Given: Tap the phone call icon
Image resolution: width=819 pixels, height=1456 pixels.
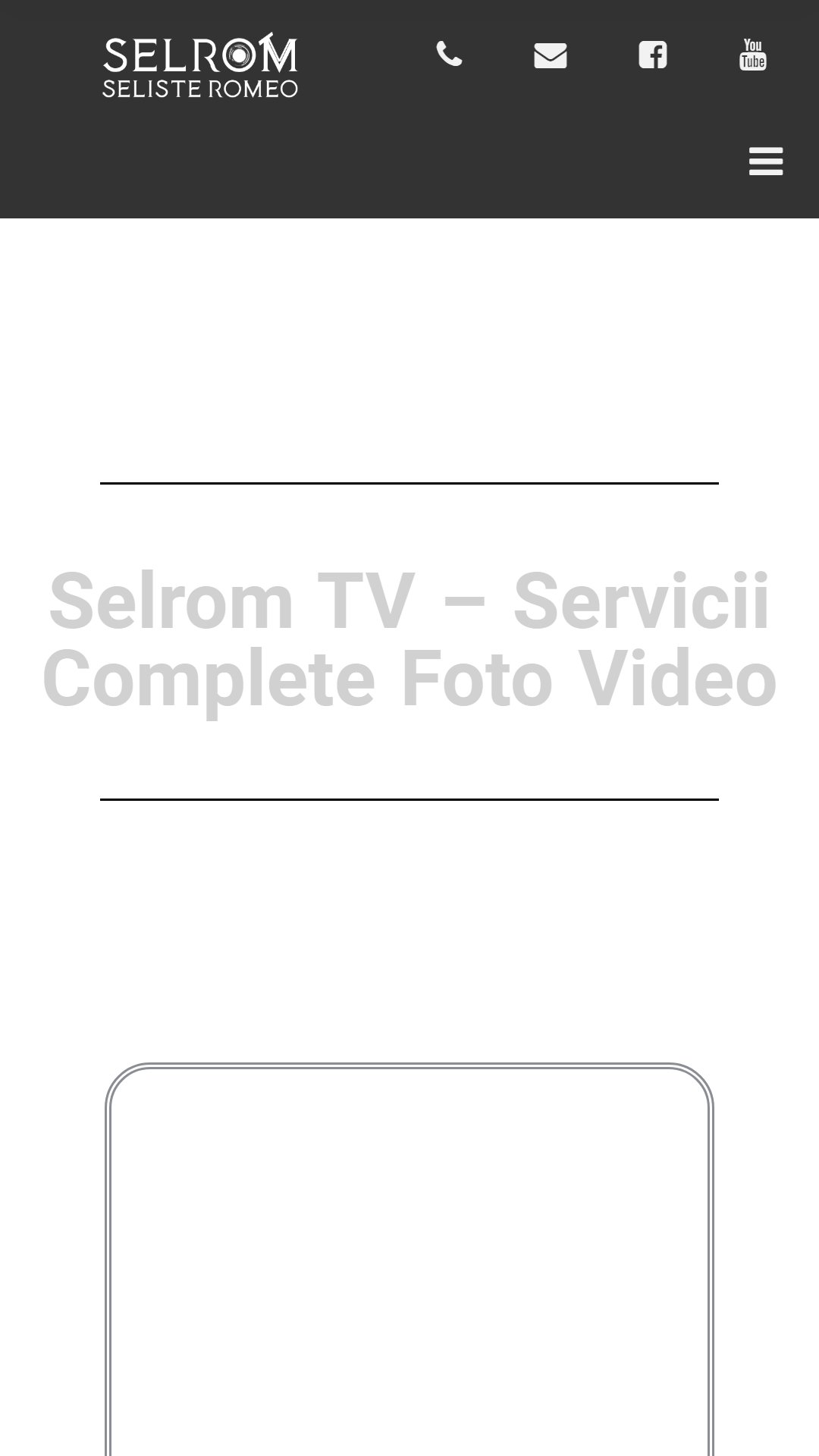Looking at the screenshot, I should point(449,55).
